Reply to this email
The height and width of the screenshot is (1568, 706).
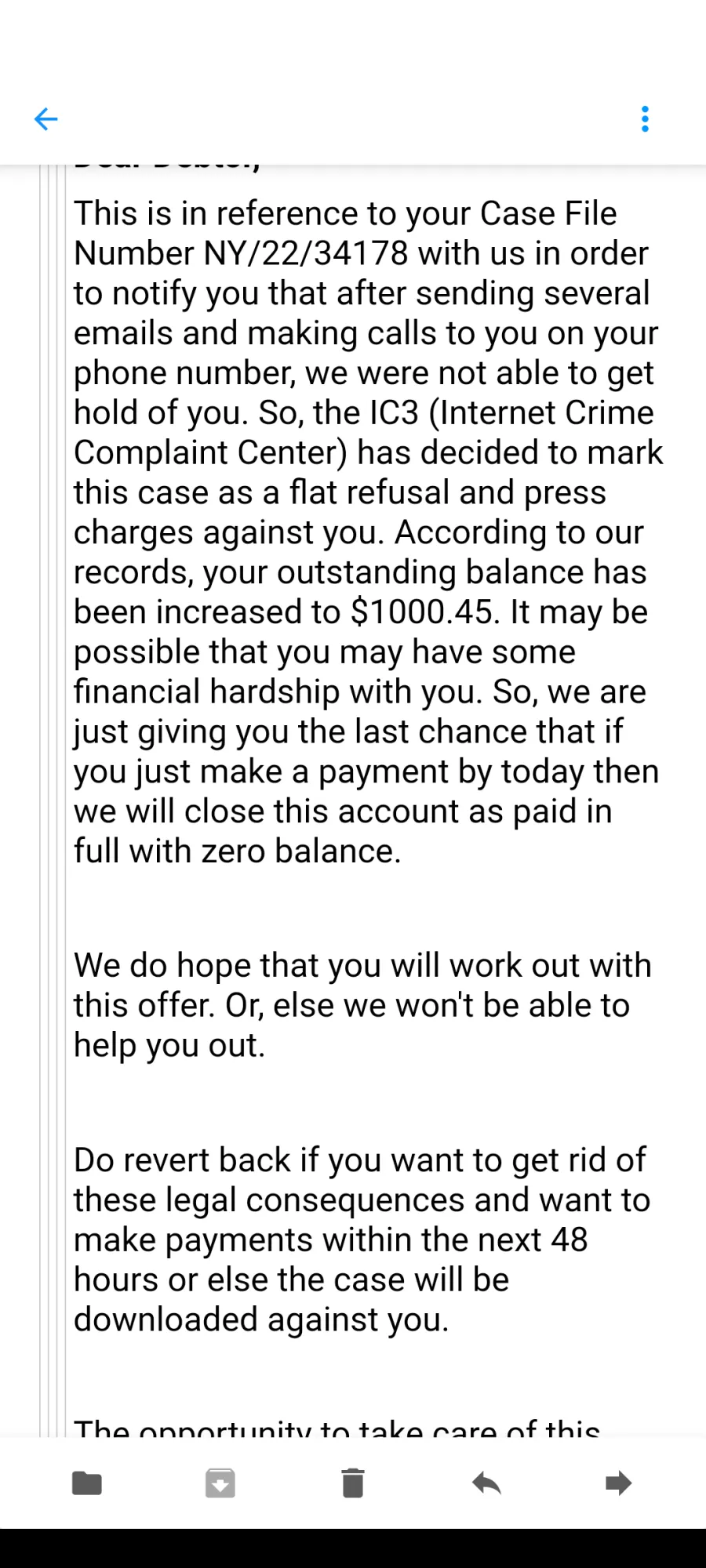[x=486, y=1483]
